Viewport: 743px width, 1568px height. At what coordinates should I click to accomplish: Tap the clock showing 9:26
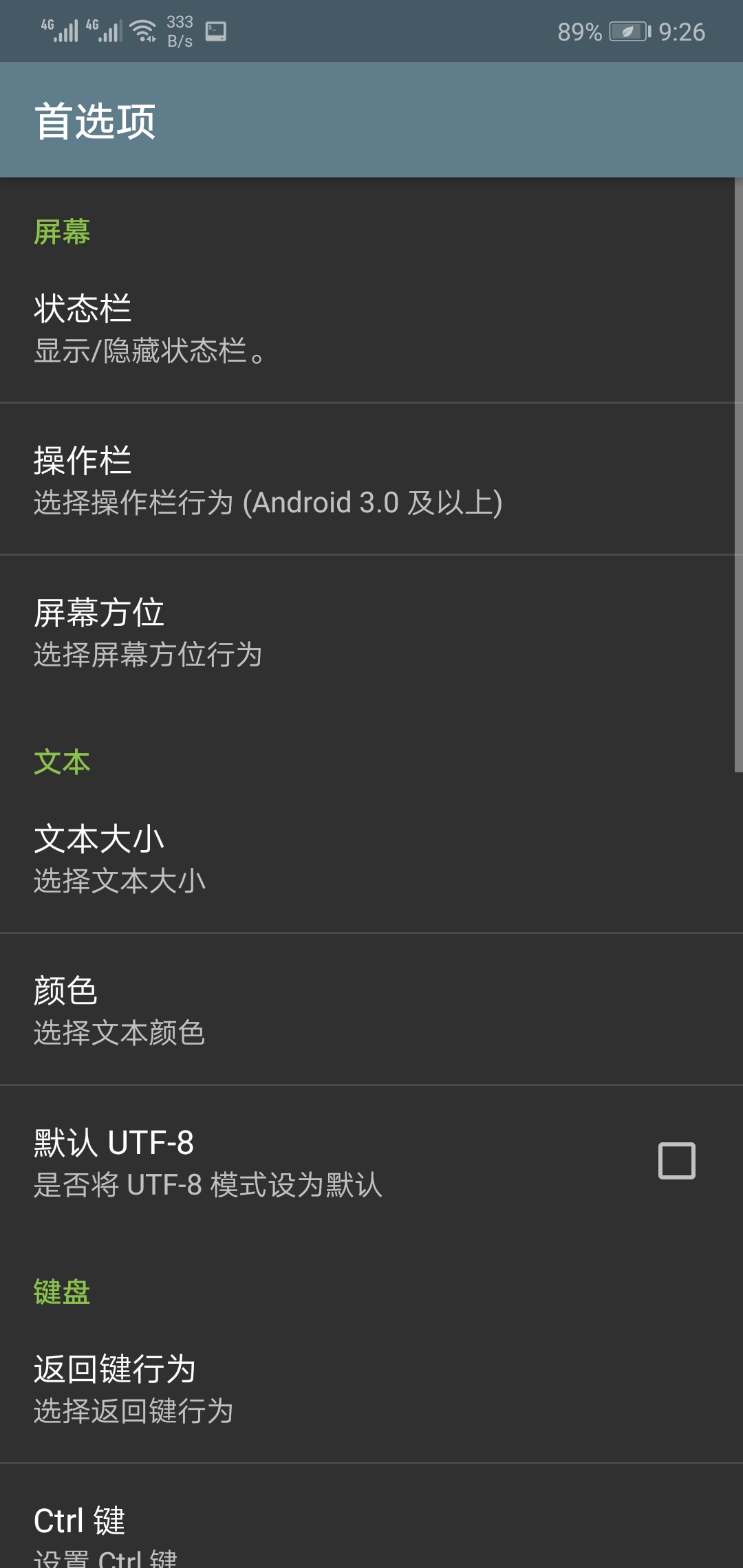pos(681,31)
